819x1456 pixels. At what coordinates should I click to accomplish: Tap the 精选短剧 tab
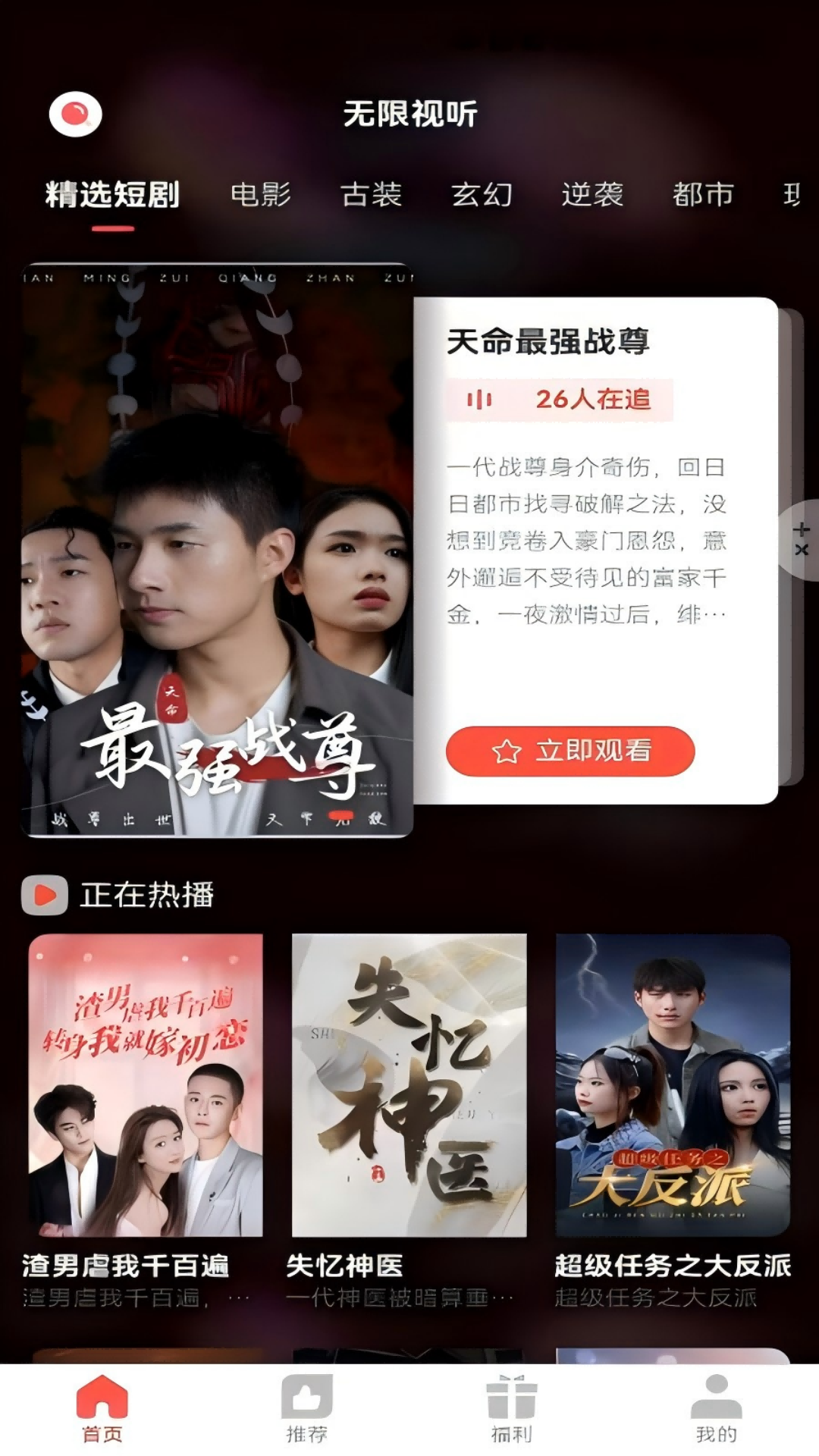tap(112, 195)
